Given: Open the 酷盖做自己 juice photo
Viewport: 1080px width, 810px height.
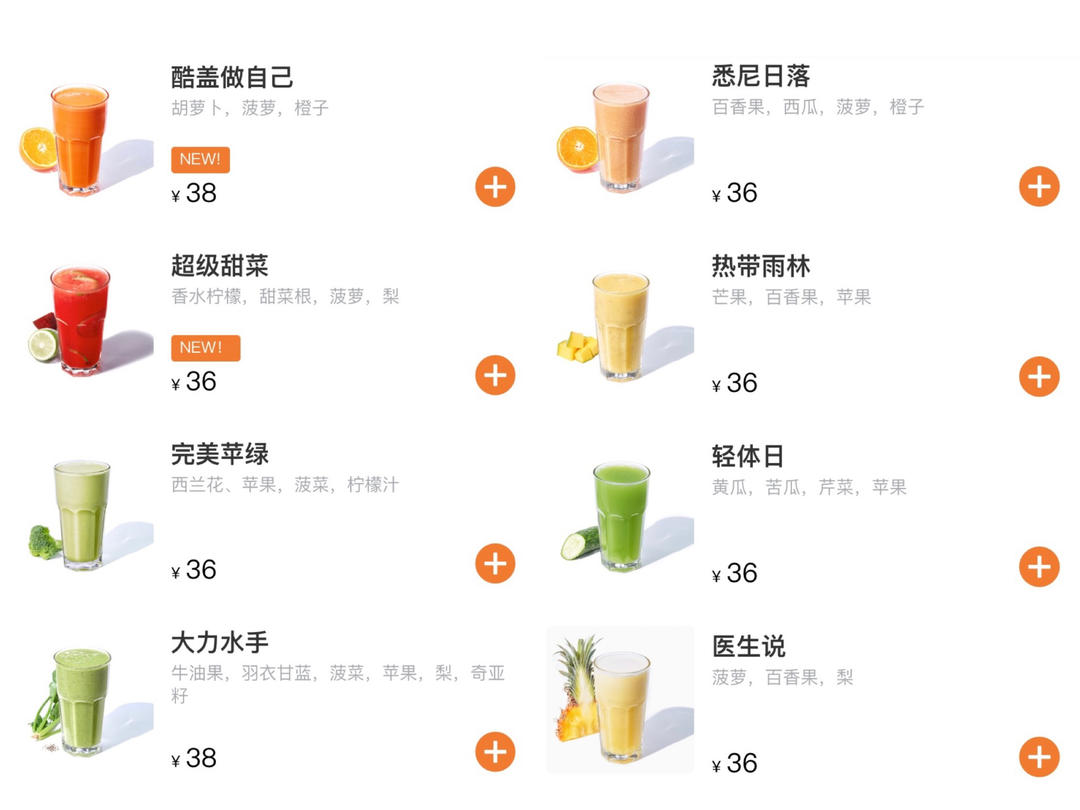Looking at the screenshot, I should (x=83, y=137).
